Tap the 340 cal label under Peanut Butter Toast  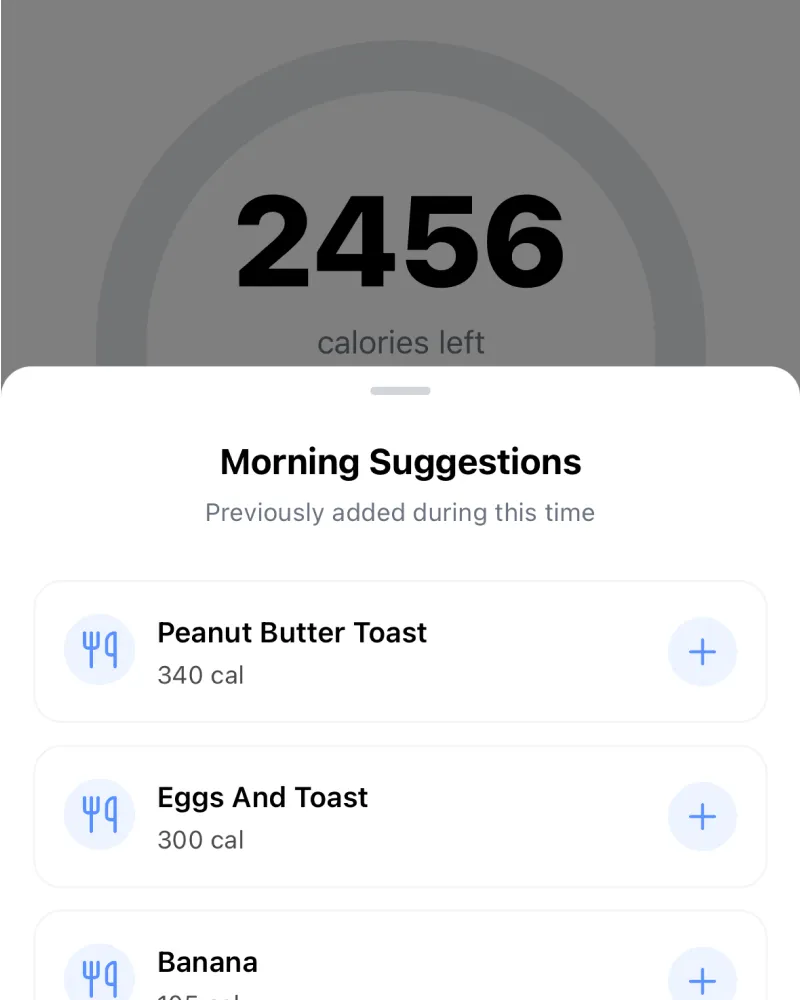tap(200, 675)
